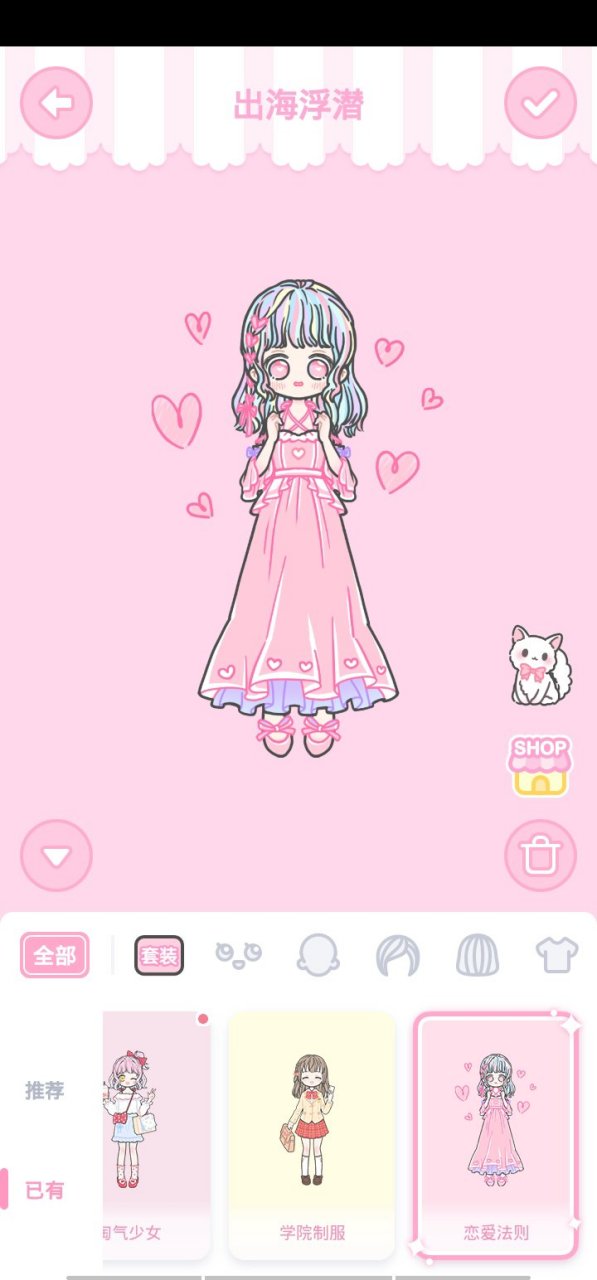Clear the outfit with the trash button
Image resolution: width=597 pixels, height=1280 pixels.
(540, 856)
